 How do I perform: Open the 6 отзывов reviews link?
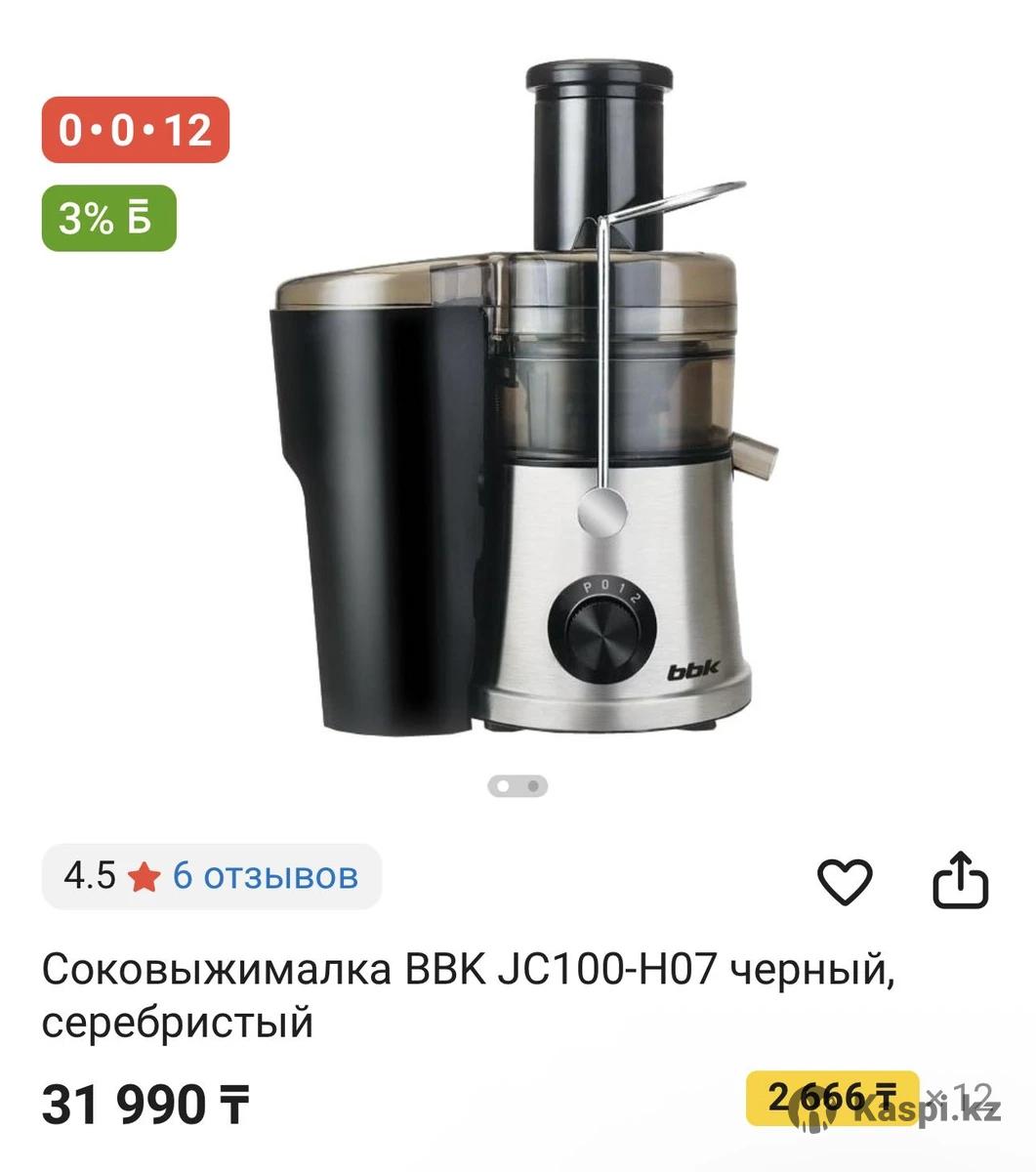click(x=265, y=876)
